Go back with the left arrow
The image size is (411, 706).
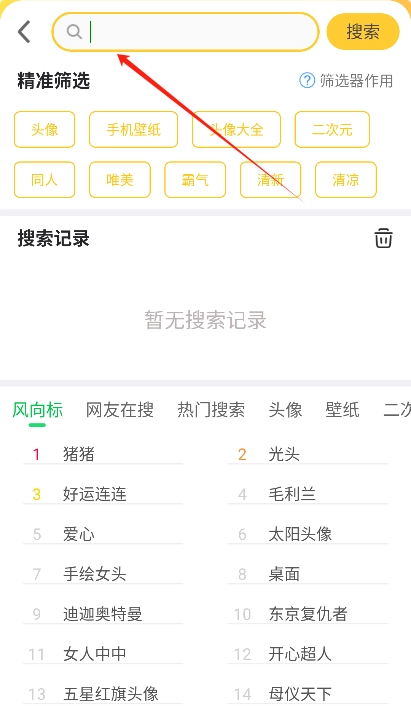click(24, 32)
